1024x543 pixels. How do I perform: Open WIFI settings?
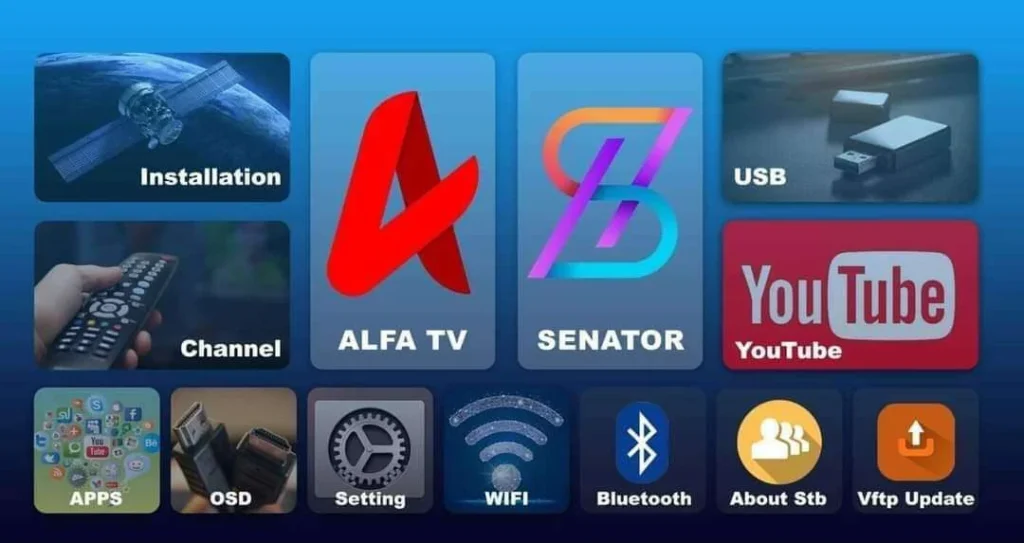point(506,450)
